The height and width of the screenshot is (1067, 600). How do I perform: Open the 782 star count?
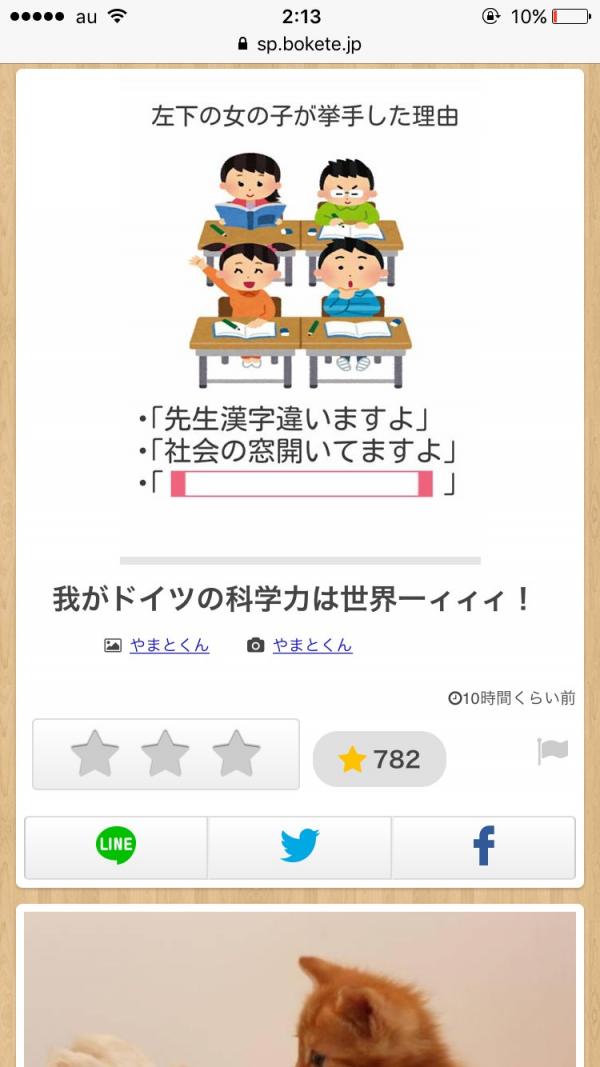pyautogui.click(x=380, y=760)
